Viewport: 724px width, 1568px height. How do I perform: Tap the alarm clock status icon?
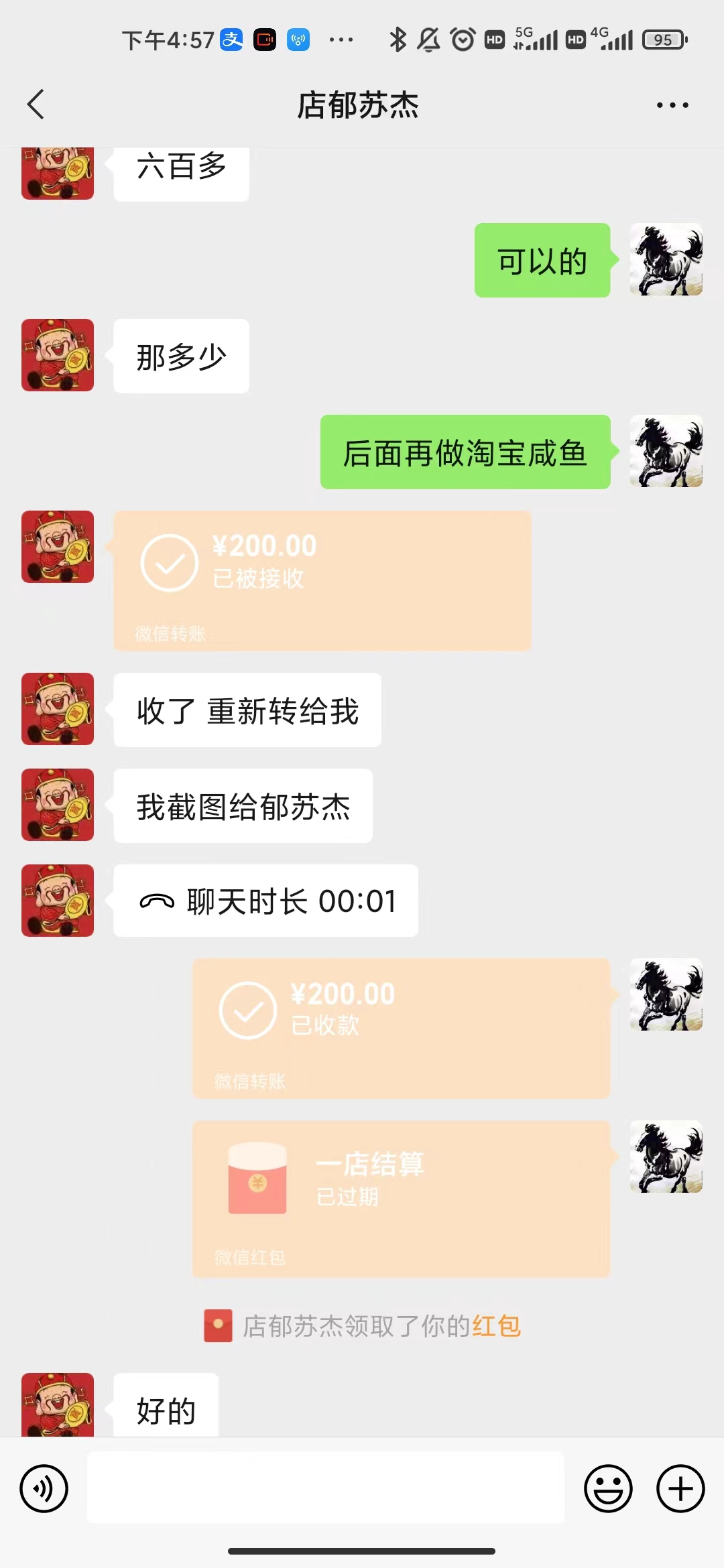pyautogui.click(x=461, y=40)
